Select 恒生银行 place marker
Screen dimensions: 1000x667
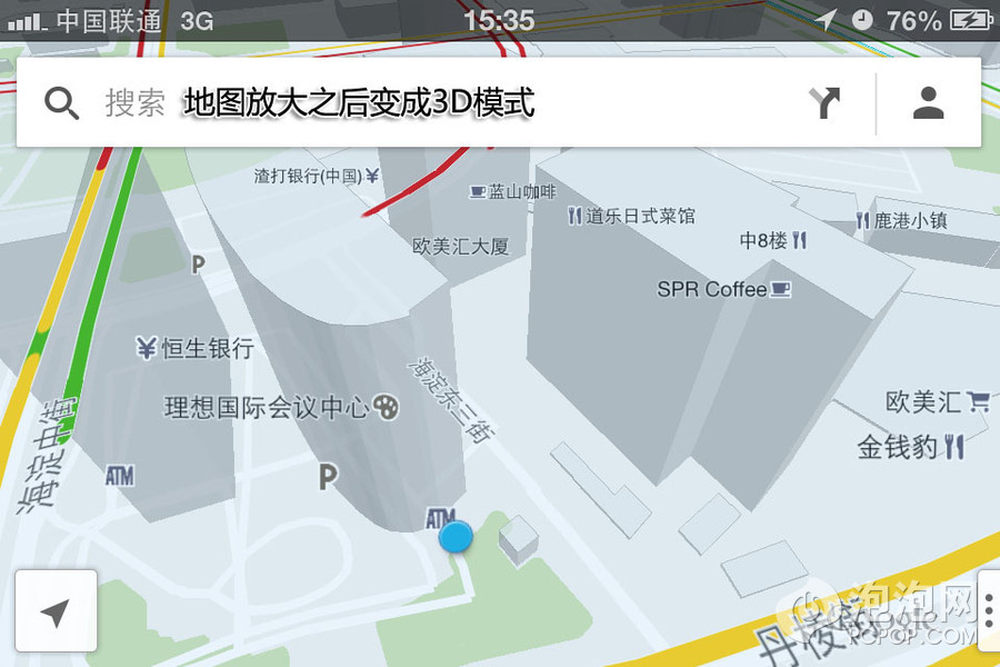pos(196,349)
